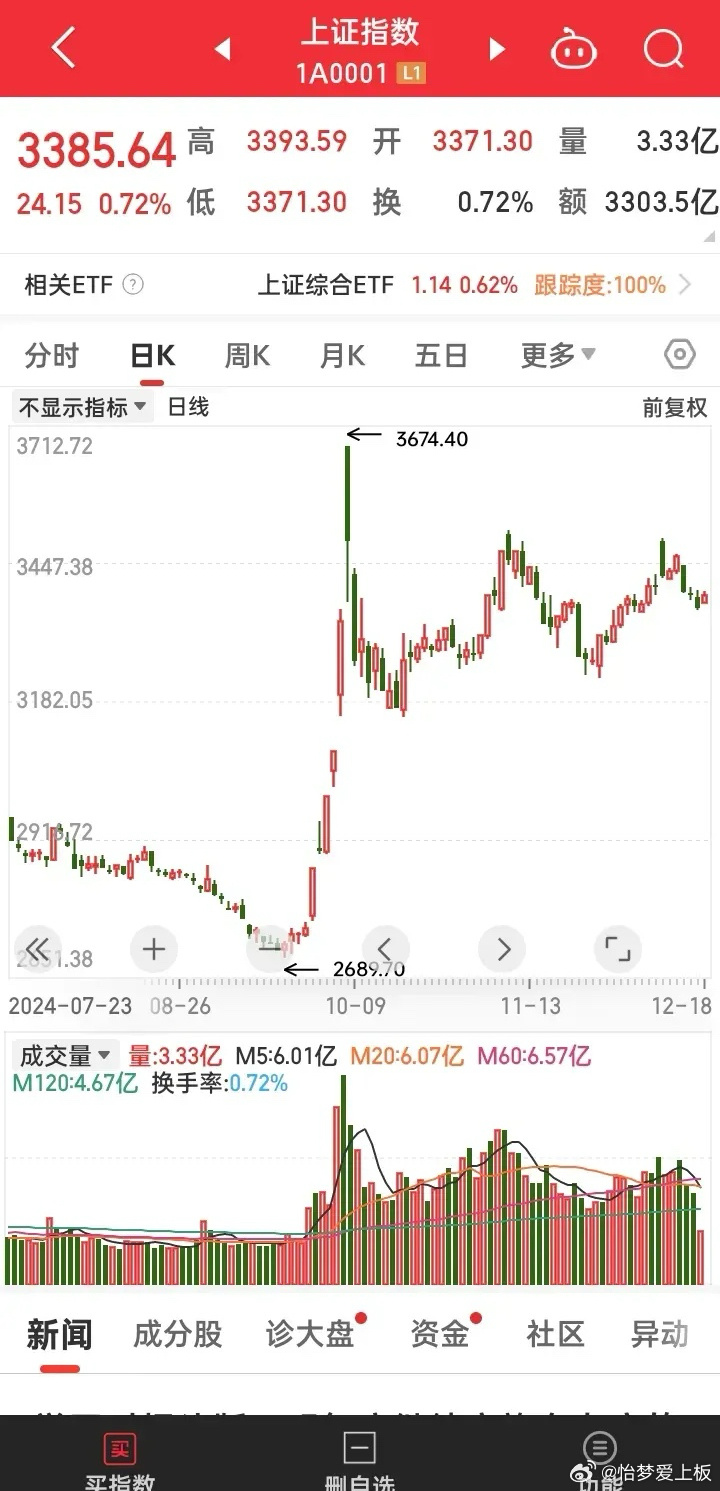720x1491 pixels.
Task: Switch to the 分时 chart tab
Action: tap(52, 355)
